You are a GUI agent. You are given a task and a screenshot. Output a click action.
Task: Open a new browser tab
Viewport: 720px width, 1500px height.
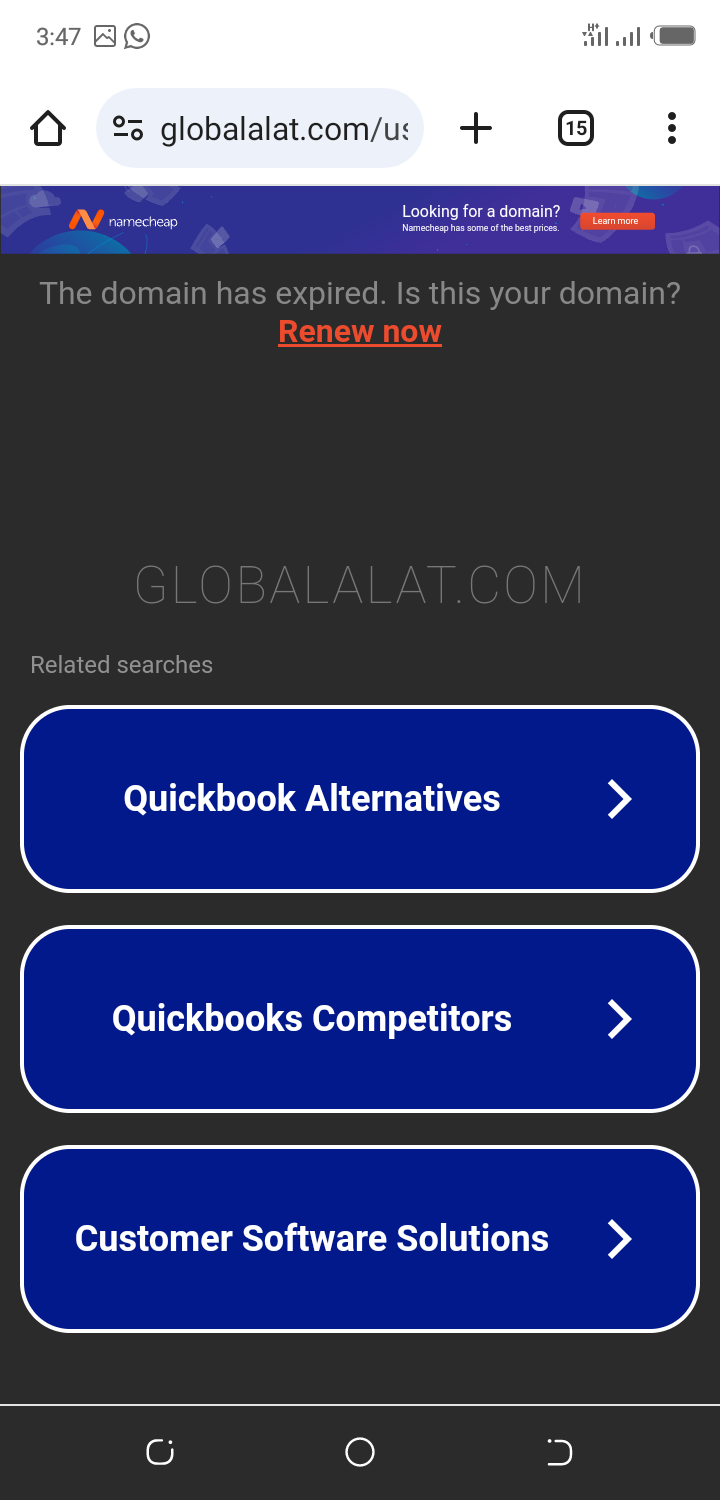point(476,128)
